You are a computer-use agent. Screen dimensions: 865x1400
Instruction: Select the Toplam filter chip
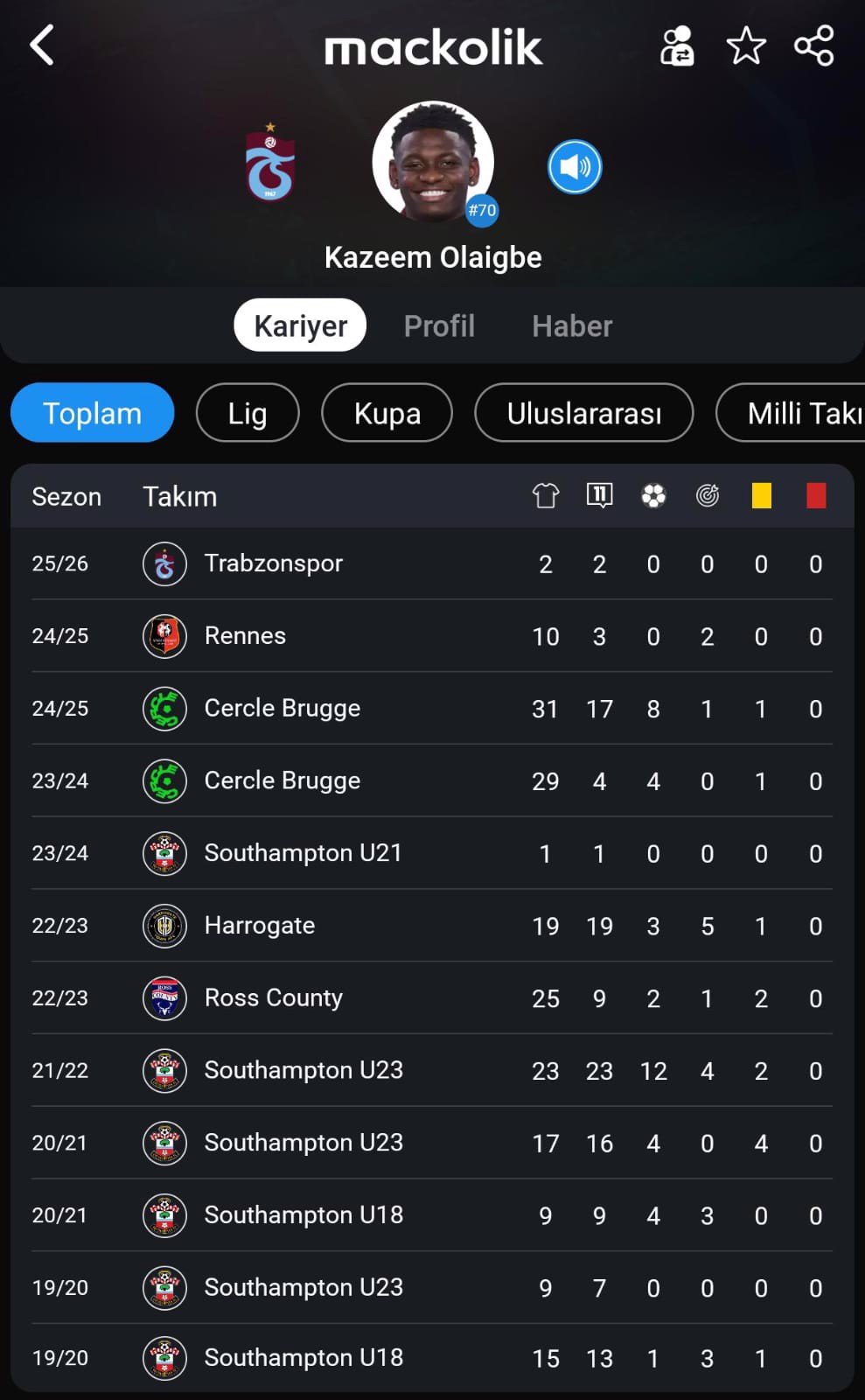[x=93, y=413]
